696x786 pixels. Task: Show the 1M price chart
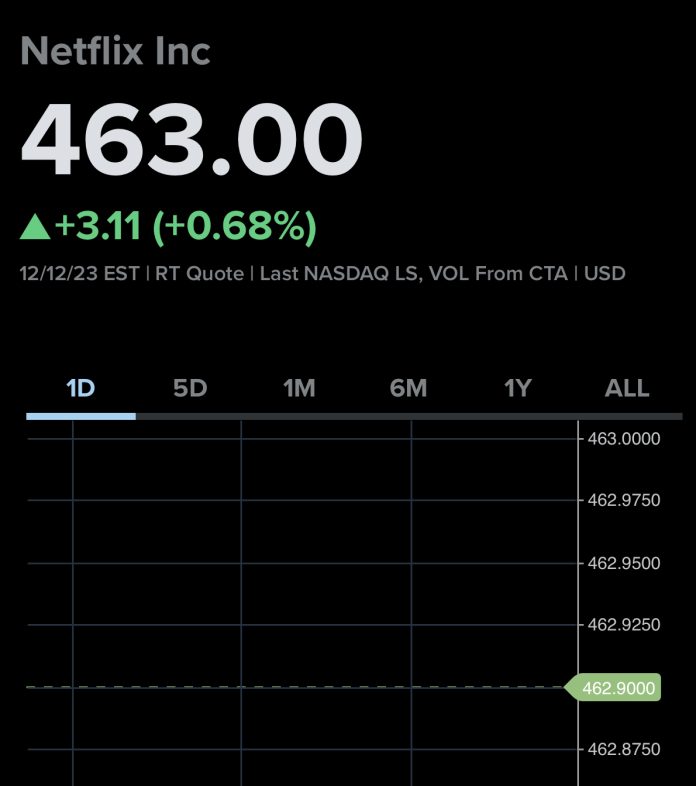(299, 388)
